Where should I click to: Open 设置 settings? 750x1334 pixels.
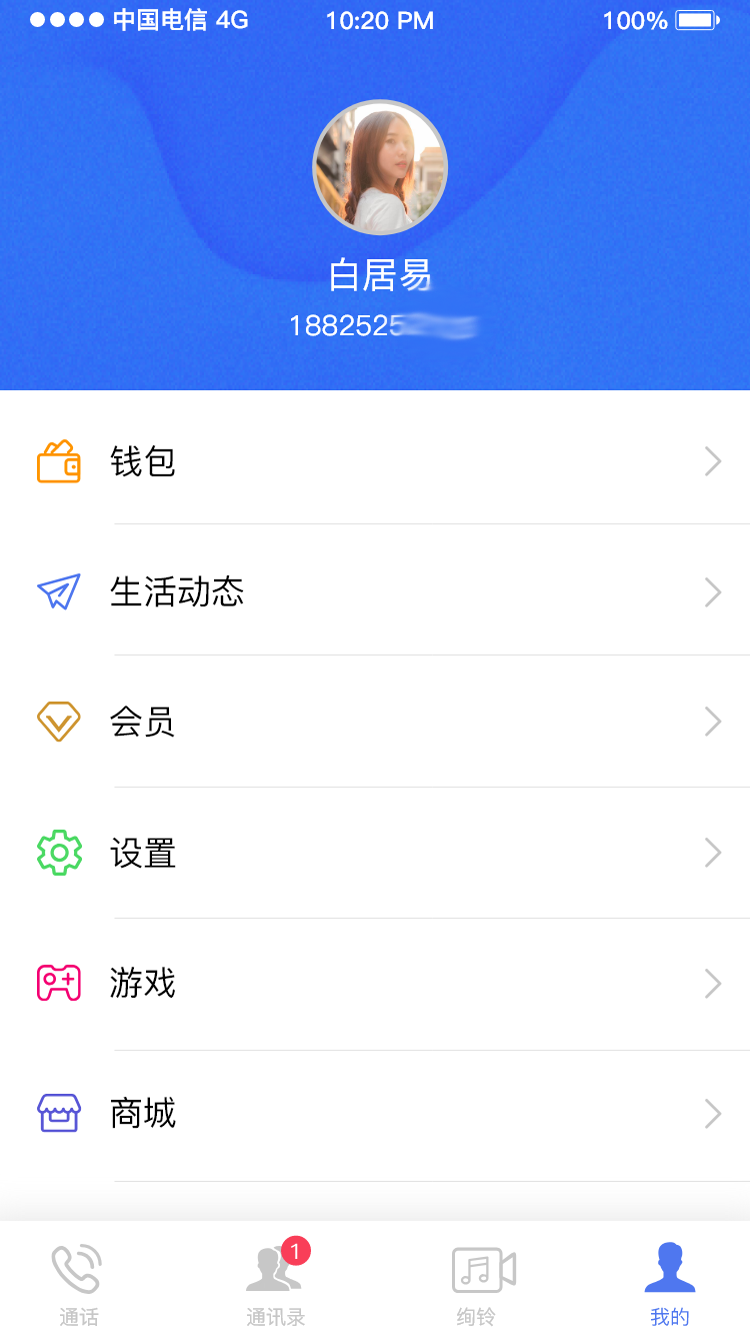[x=375, y=853]
